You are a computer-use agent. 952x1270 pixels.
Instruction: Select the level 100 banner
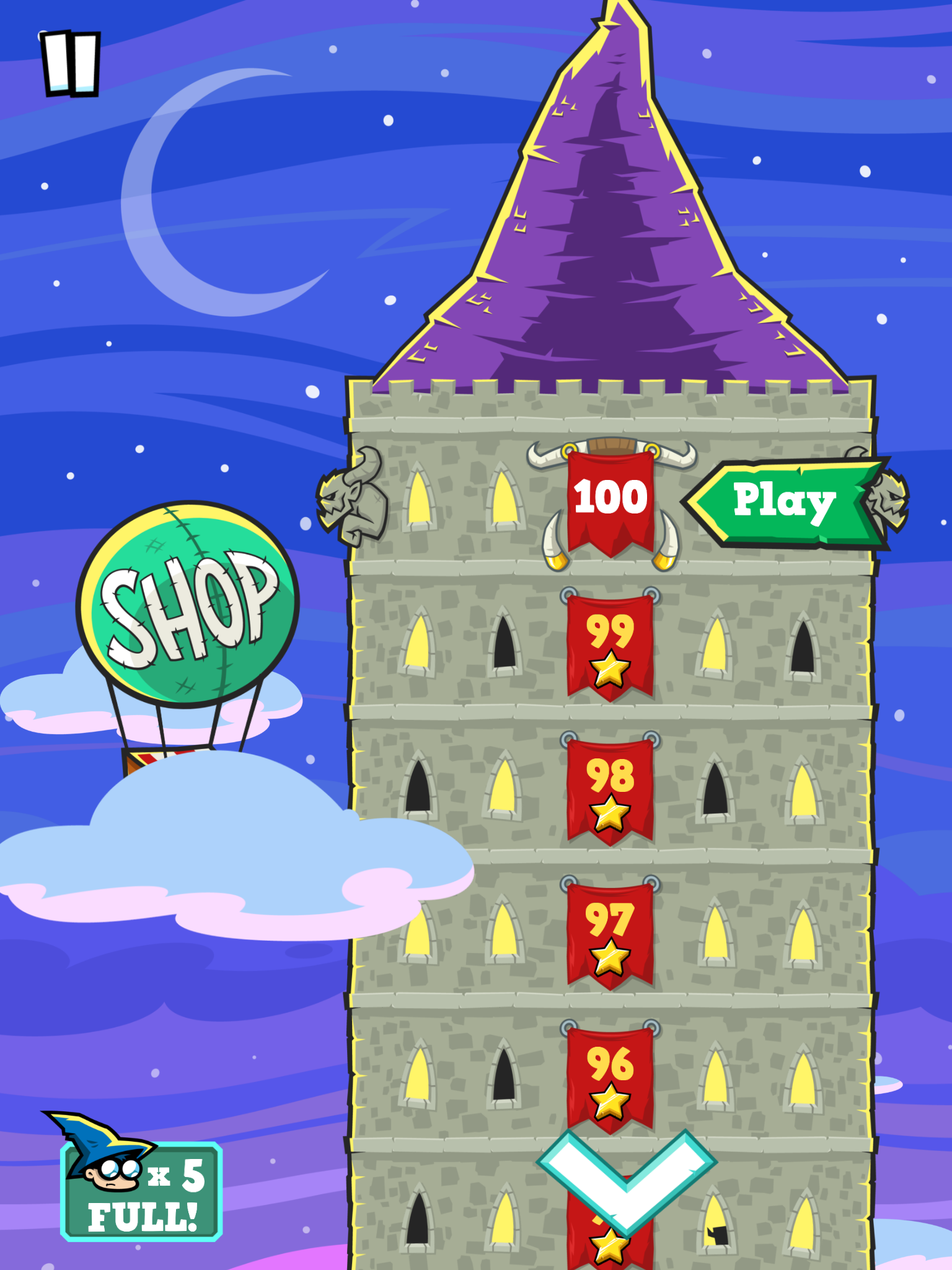point(610,501)
